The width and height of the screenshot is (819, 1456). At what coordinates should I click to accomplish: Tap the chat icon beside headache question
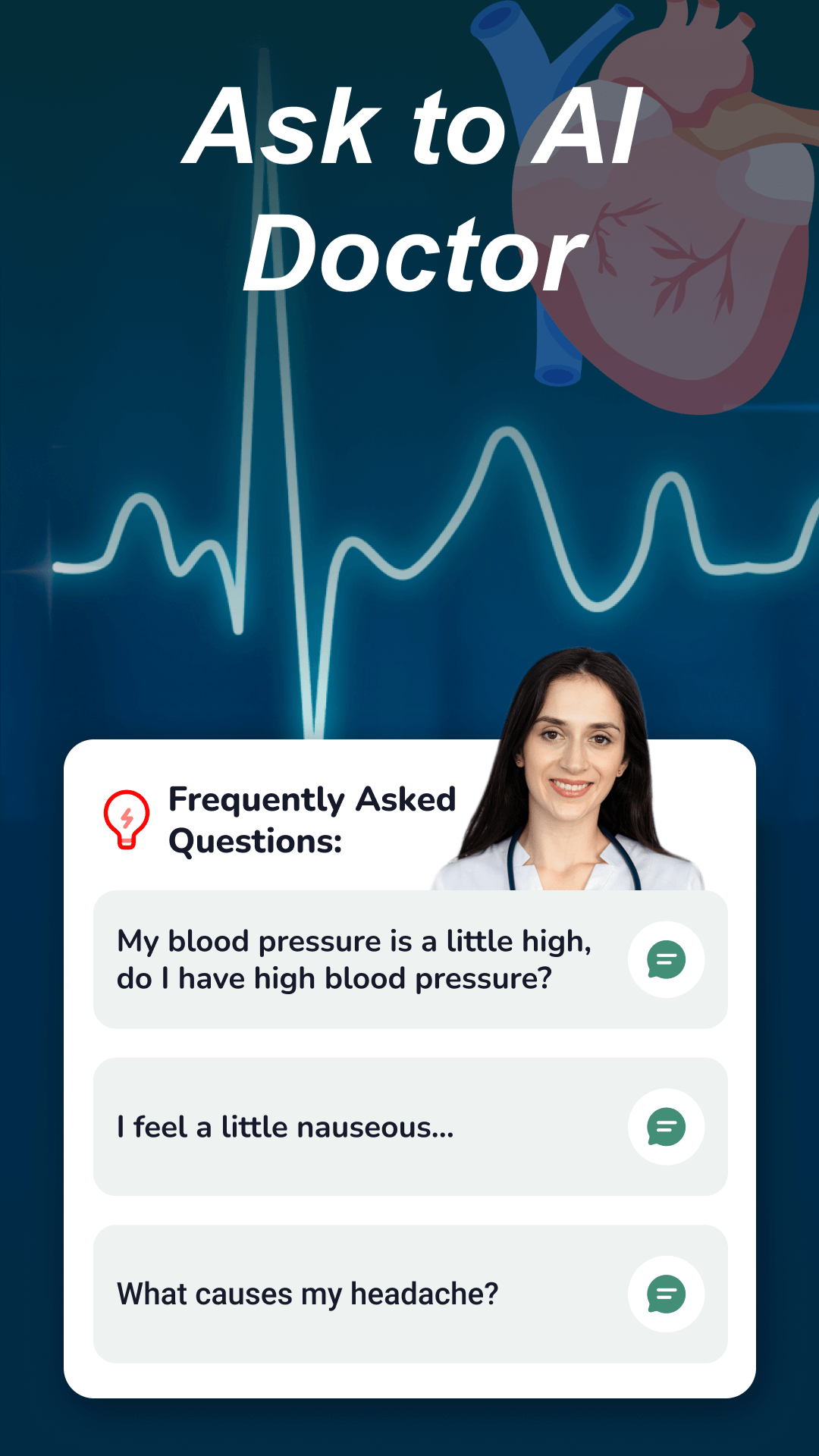(x=666, y=1294)
